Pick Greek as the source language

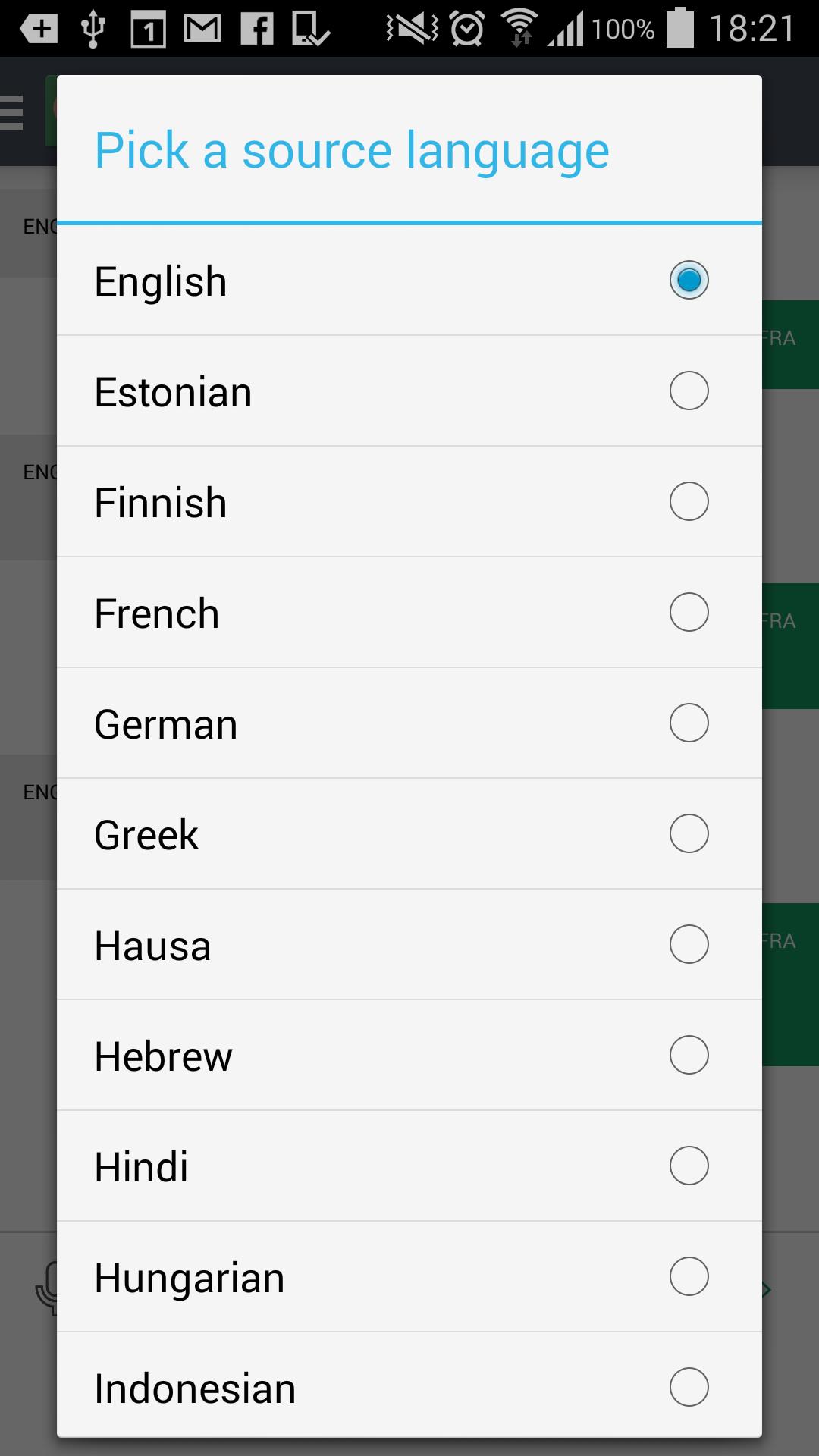point(409,833)
